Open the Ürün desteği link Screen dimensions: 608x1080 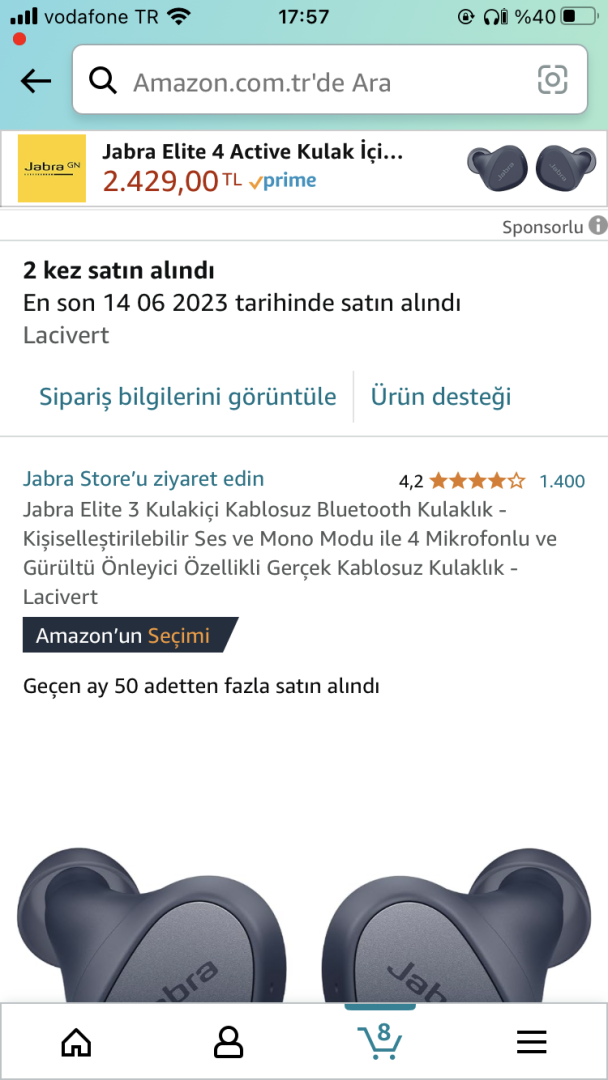click(x=441, y=396)
